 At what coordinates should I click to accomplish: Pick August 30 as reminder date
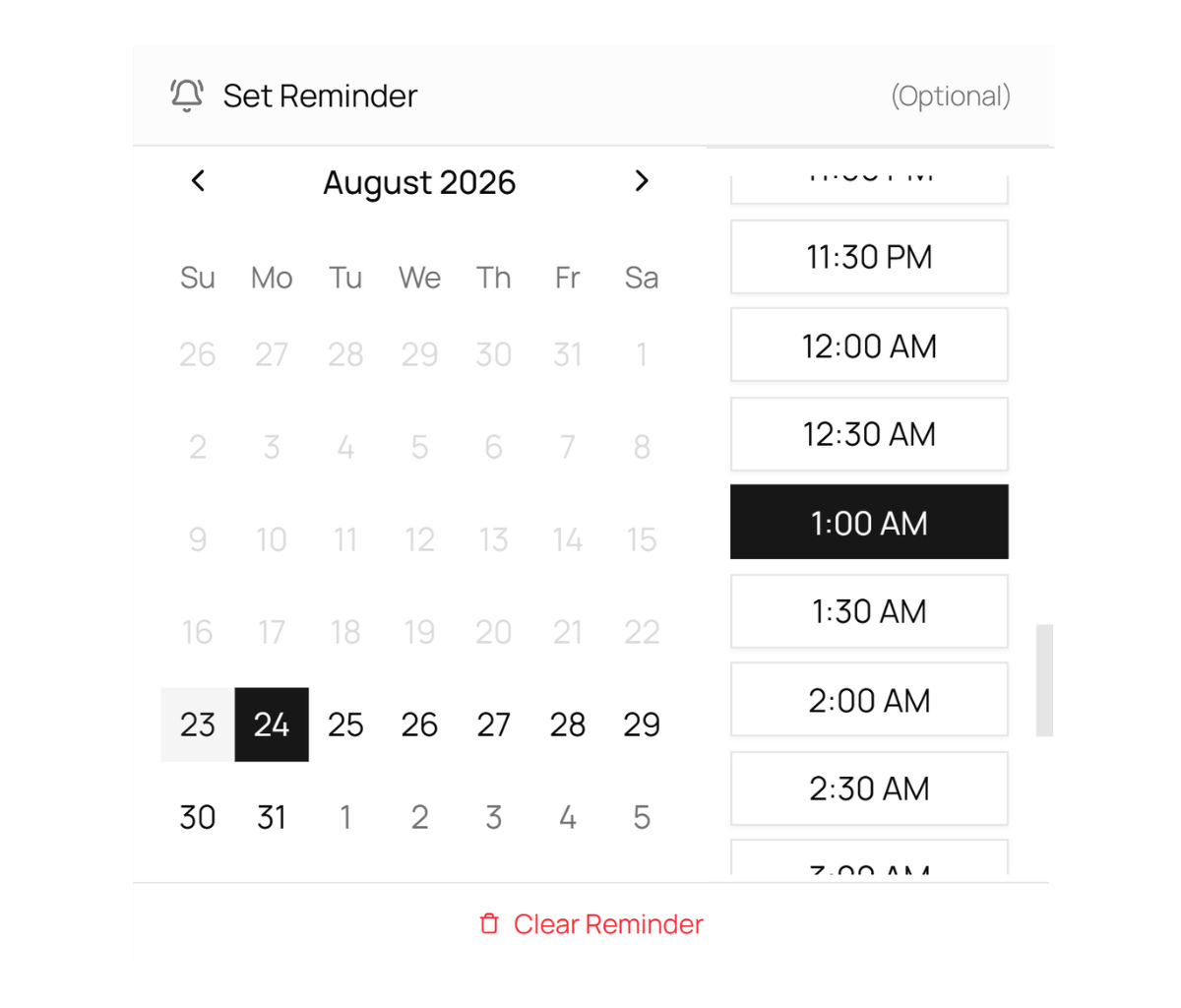198,817
